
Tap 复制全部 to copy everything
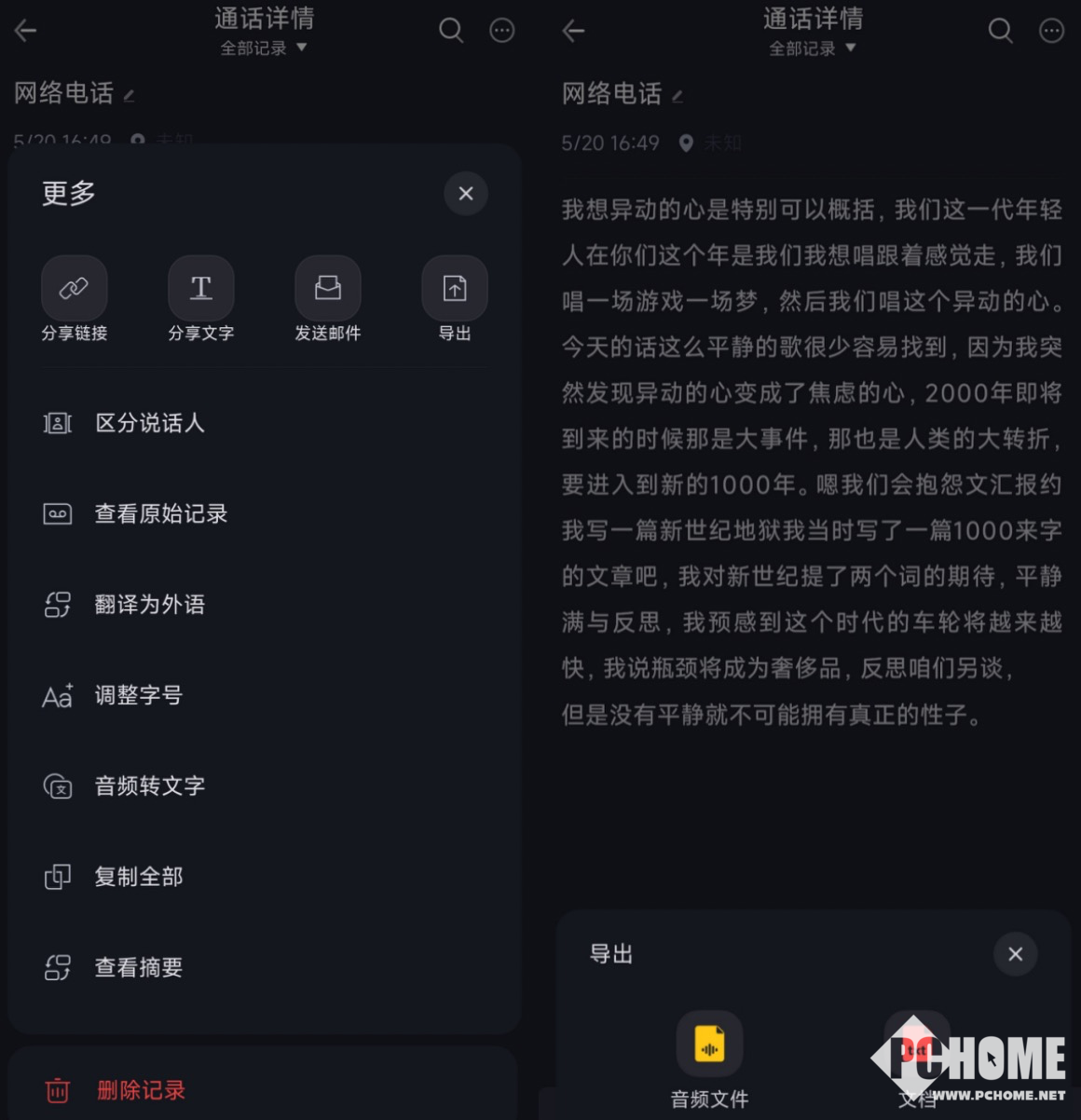coord(138,877)
